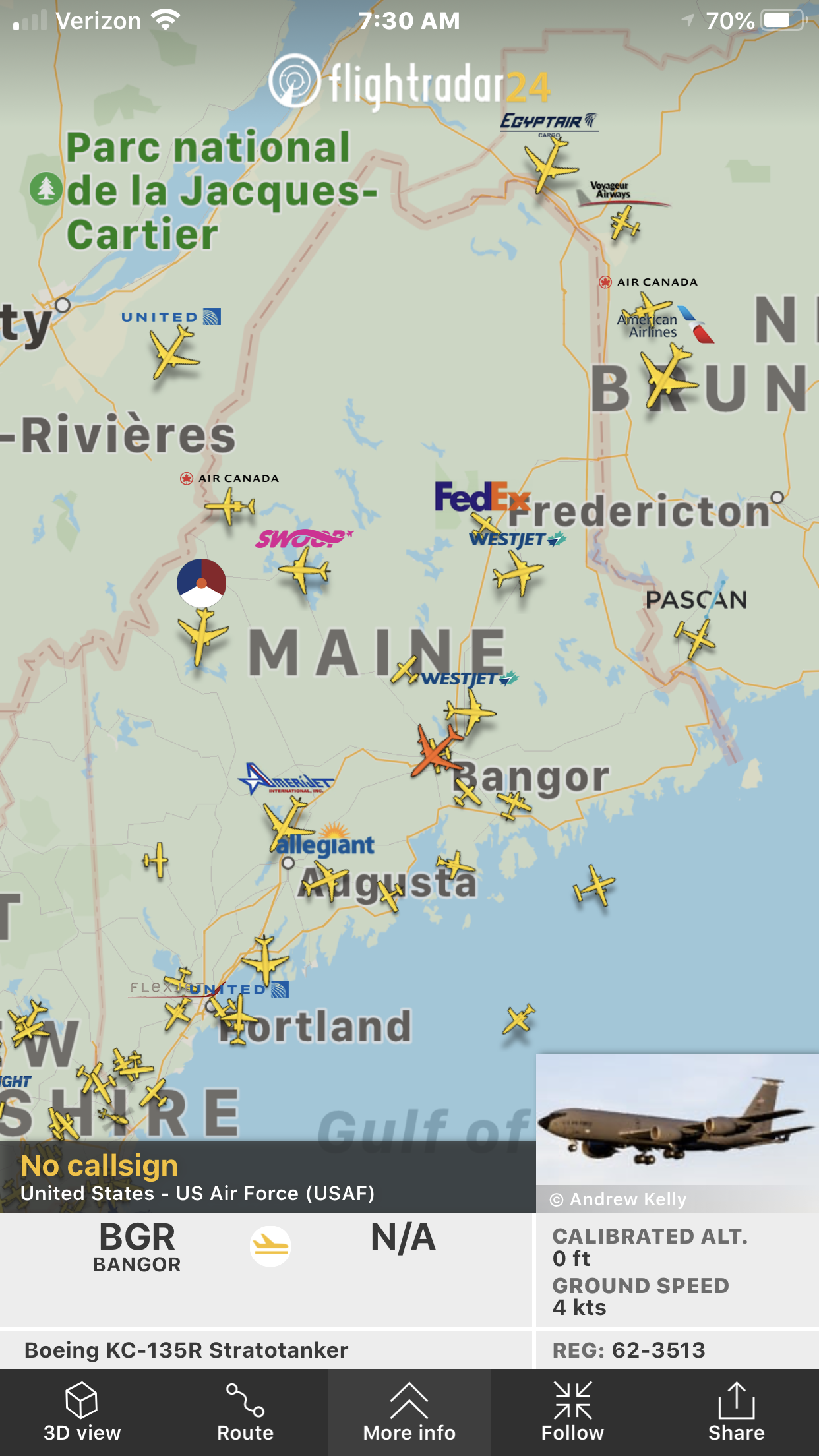Select the Pascan aircraft on the map
The image size is (819, 1456).
695,638
